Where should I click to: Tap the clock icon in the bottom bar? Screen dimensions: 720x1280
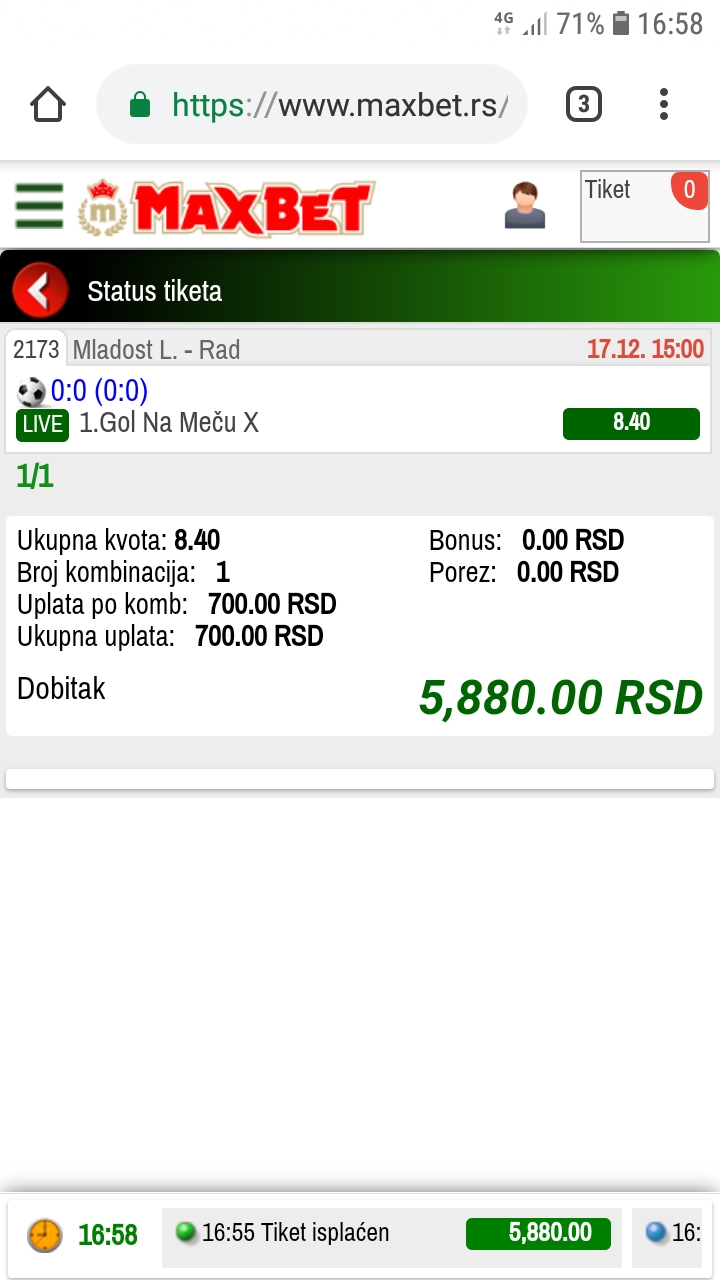pyautogui.click(x=44, y=1236)
